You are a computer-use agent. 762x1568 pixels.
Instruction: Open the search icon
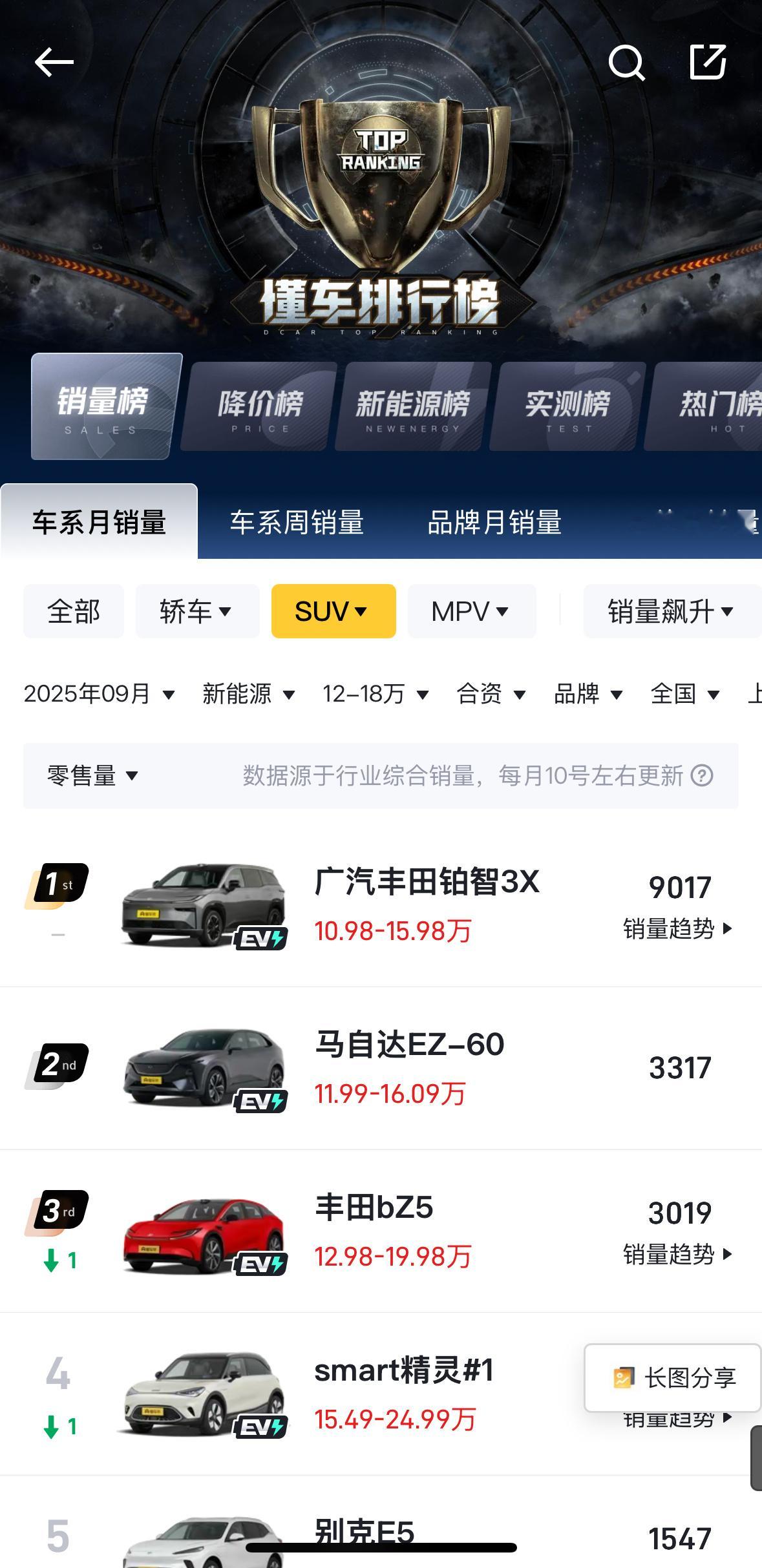tap(626, 63)
